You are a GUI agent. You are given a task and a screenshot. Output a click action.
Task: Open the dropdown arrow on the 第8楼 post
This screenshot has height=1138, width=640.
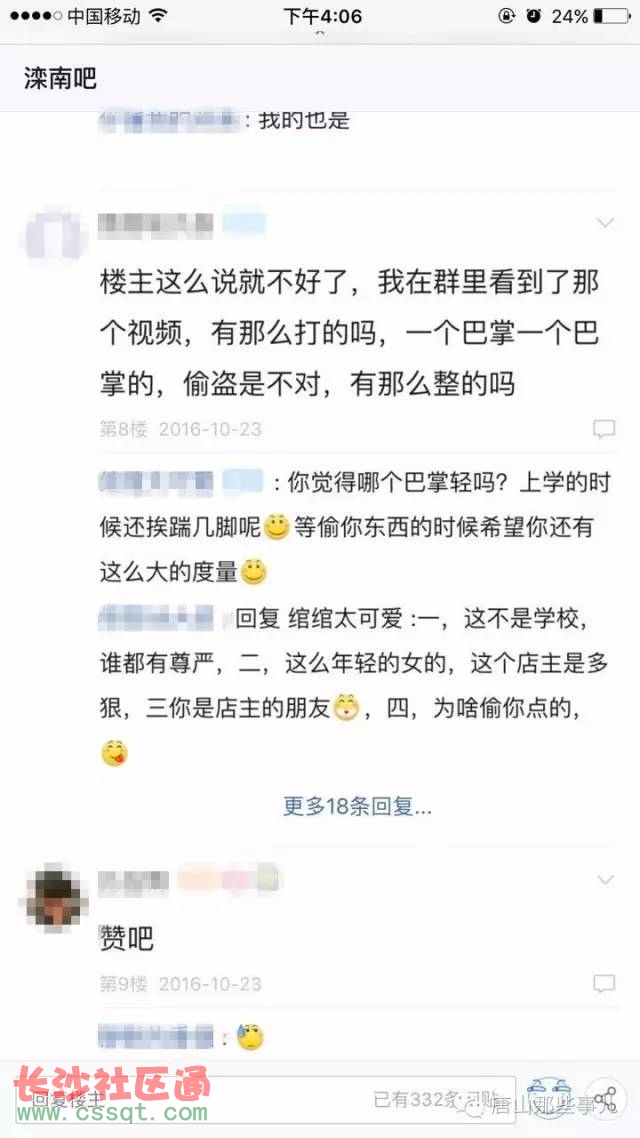coord(605,222)
